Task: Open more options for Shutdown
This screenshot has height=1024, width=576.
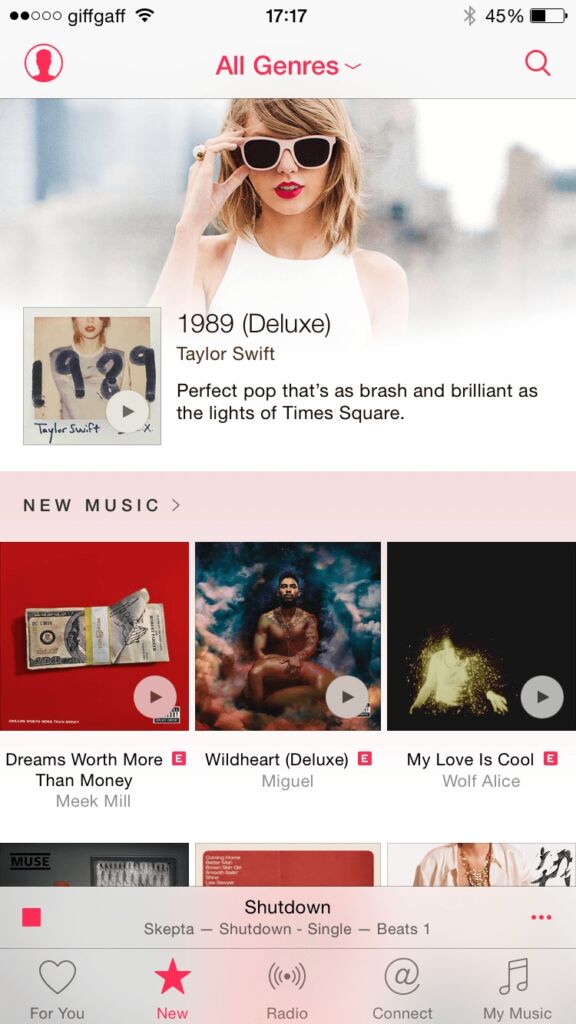Action: click(541, 918)
